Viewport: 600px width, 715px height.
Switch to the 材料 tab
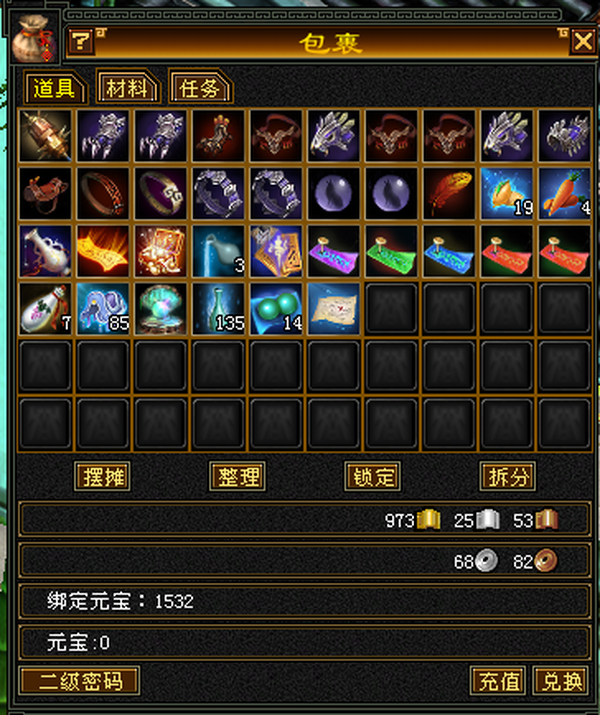pos(127,87)
